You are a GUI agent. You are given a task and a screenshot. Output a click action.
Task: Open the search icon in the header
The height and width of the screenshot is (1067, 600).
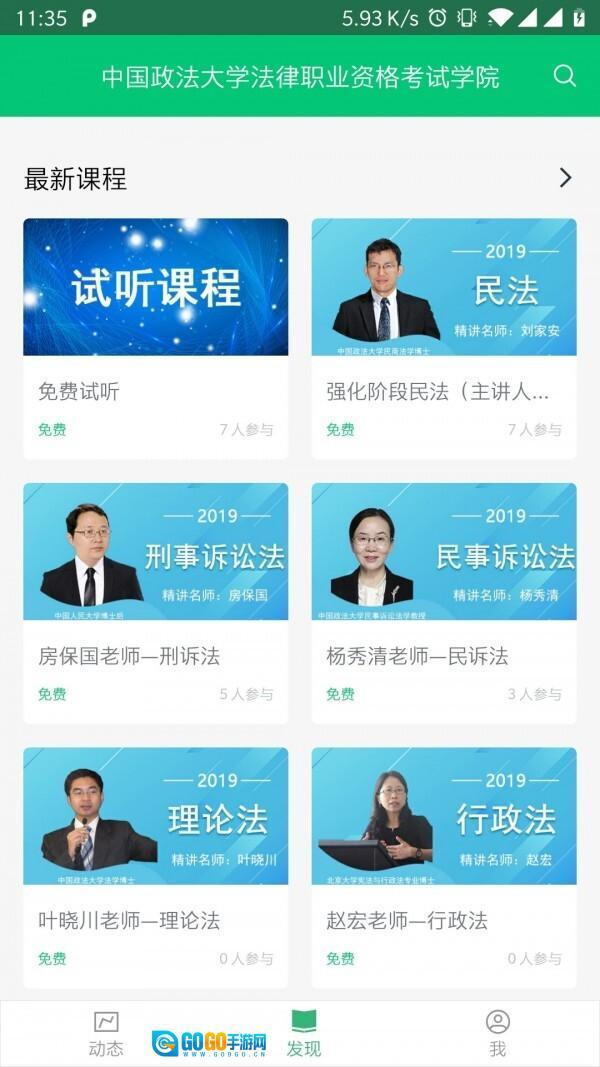point(565,77)
